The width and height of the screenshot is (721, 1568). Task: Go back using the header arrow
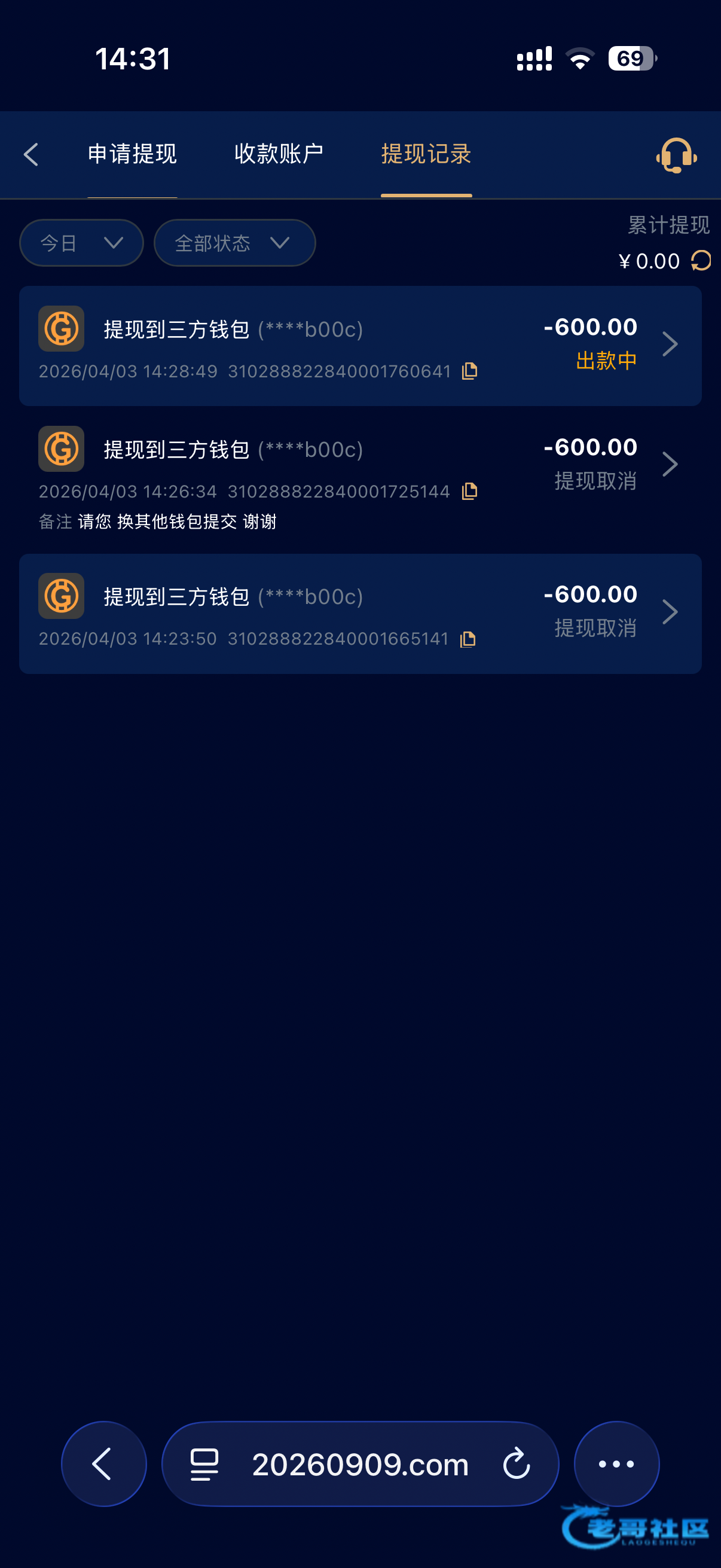(x=32, y=155)
